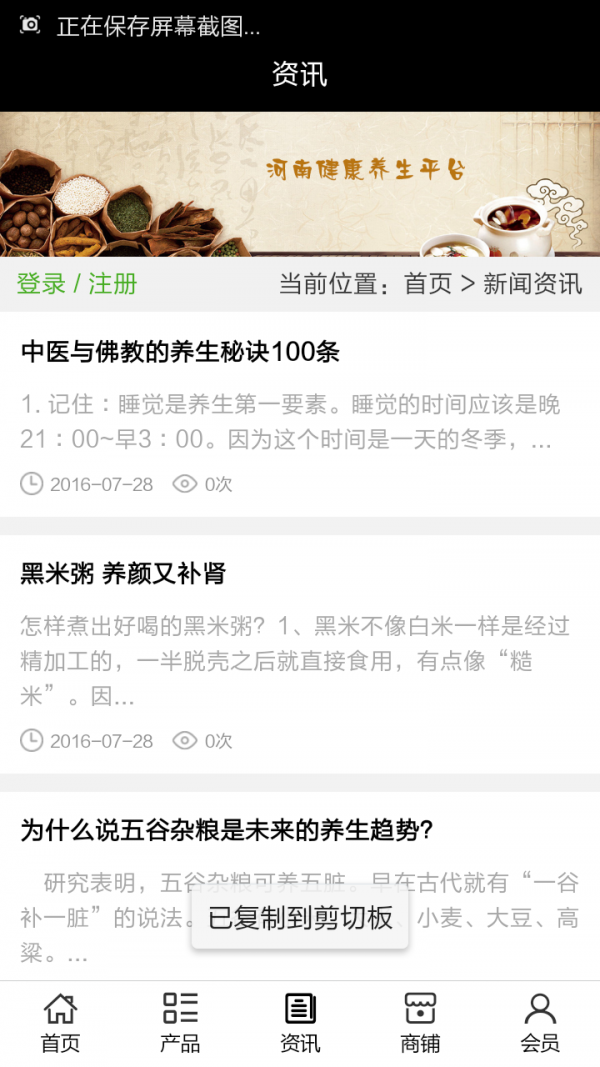Open article 中医与佛教的养生秘诀100条

181,352
